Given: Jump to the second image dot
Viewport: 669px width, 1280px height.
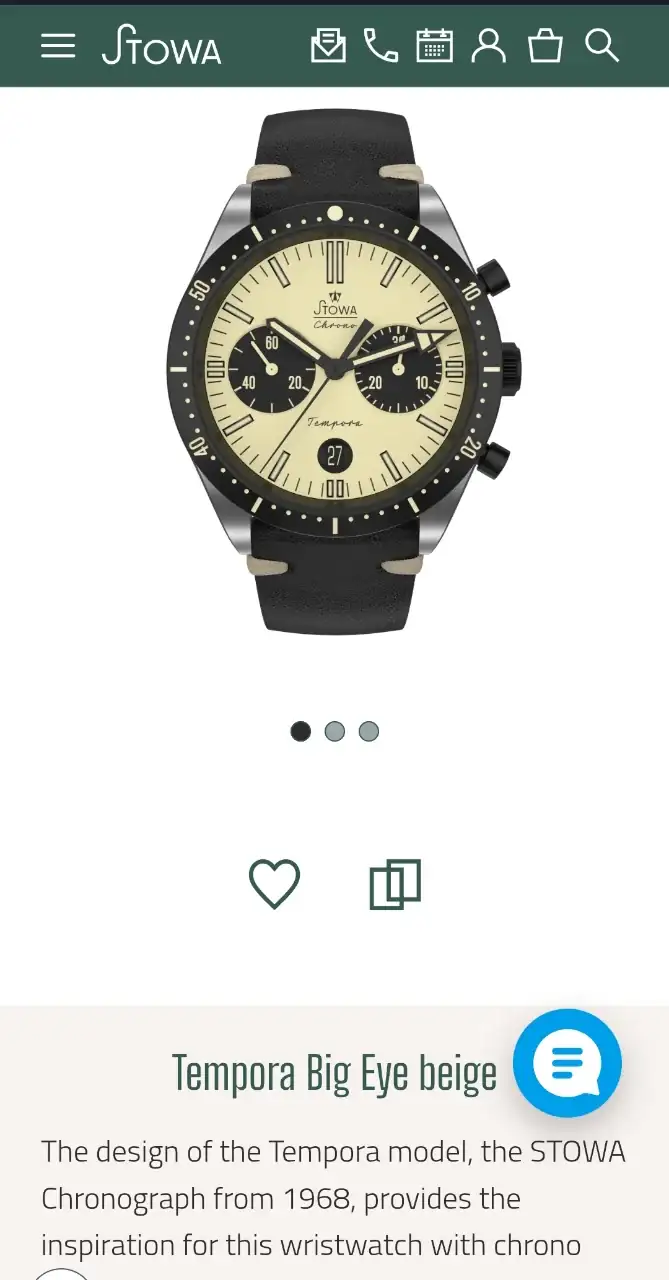Looking at the screenshot, I should click(x=335, y=731).
